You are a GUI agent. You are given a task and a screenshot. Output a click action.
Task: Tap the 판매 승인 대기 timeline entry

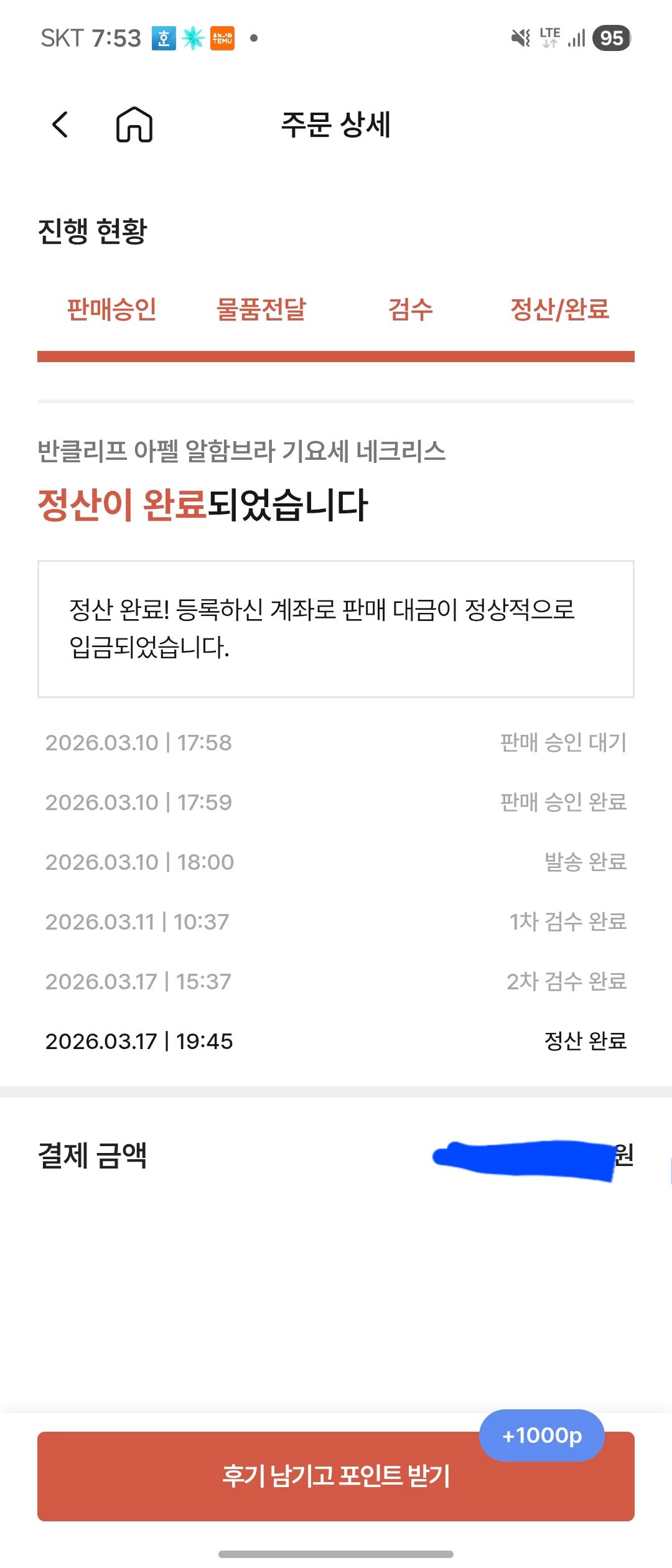[x=336, y=742]
